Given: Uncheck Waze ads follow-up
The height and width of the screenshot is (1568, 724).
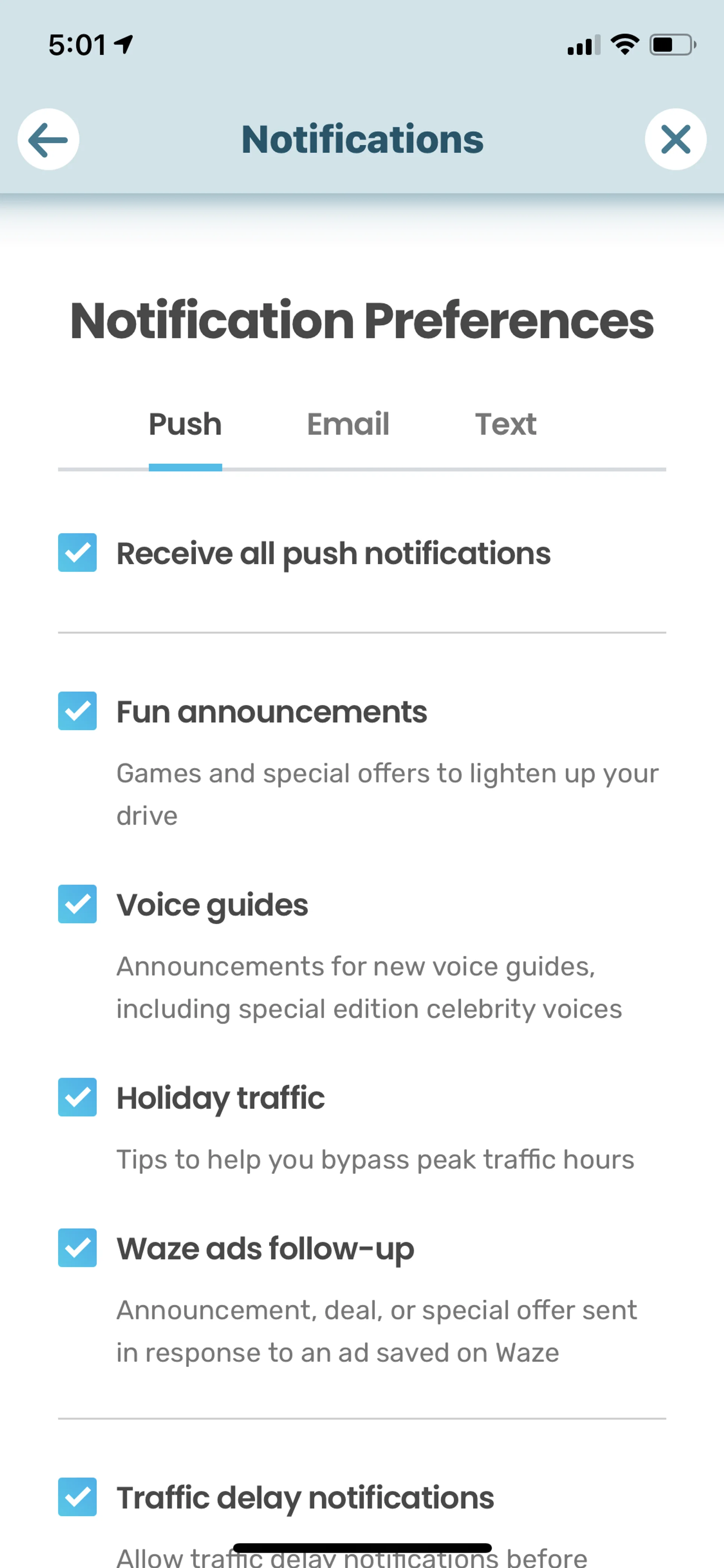Looking at the screenshot, I should click(x=77, y=1248).
